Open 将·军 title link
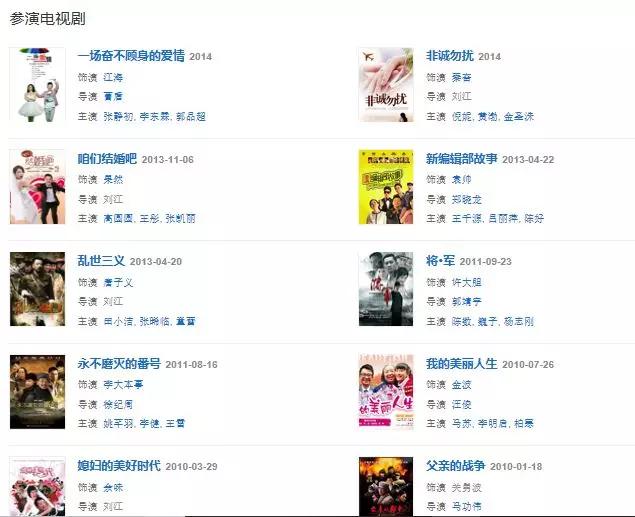Screen dimensions: 635x517 pyautogui.click(x=440, y=261)
